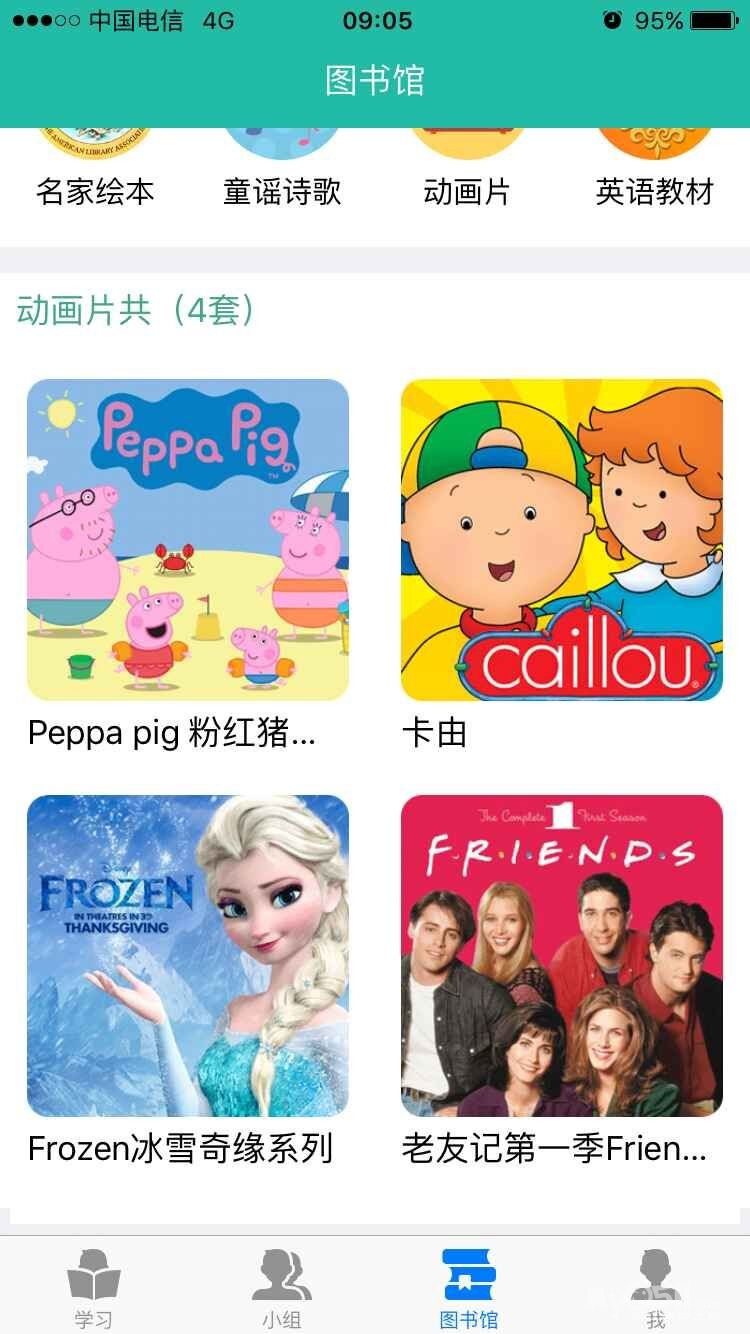Image resolution: width=750 pixels, height=1334 pixels.
Task: Switch to the 学习 tab
Action: pos(94,1288)
